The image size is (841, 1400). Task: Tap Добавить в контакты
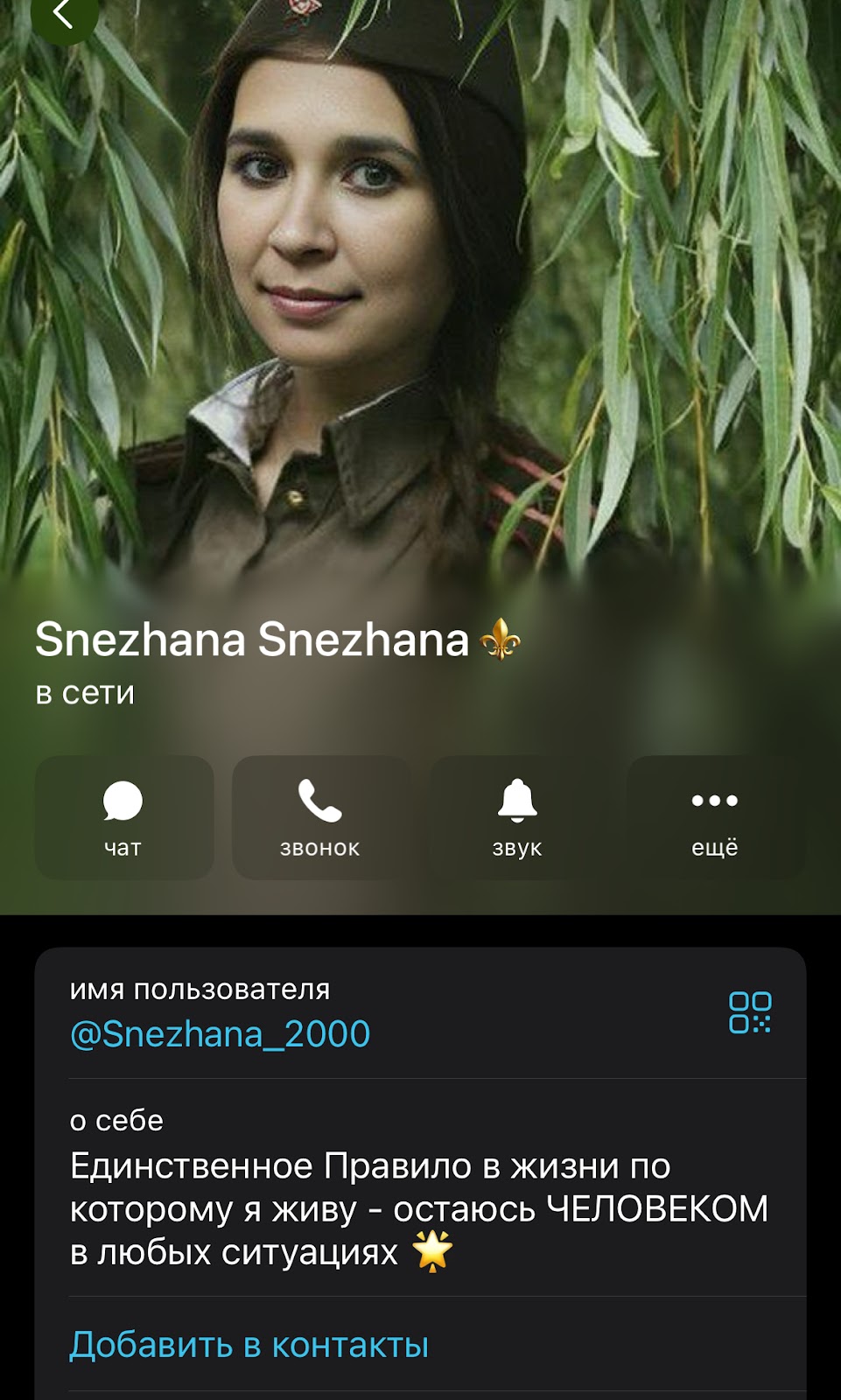249,1345
